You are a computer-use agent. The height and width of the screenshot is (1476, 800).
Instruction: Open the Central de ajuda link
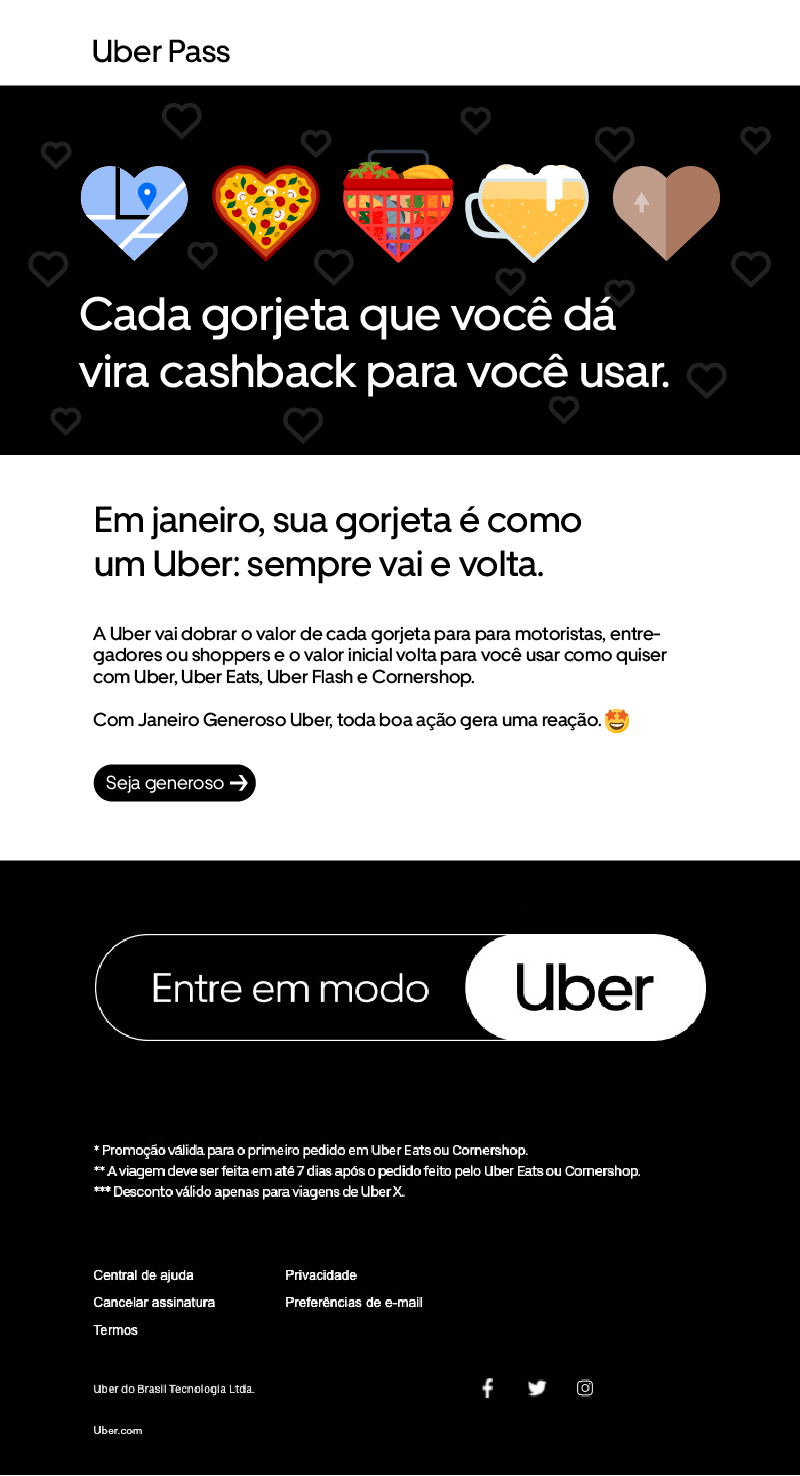point(143,1275)
